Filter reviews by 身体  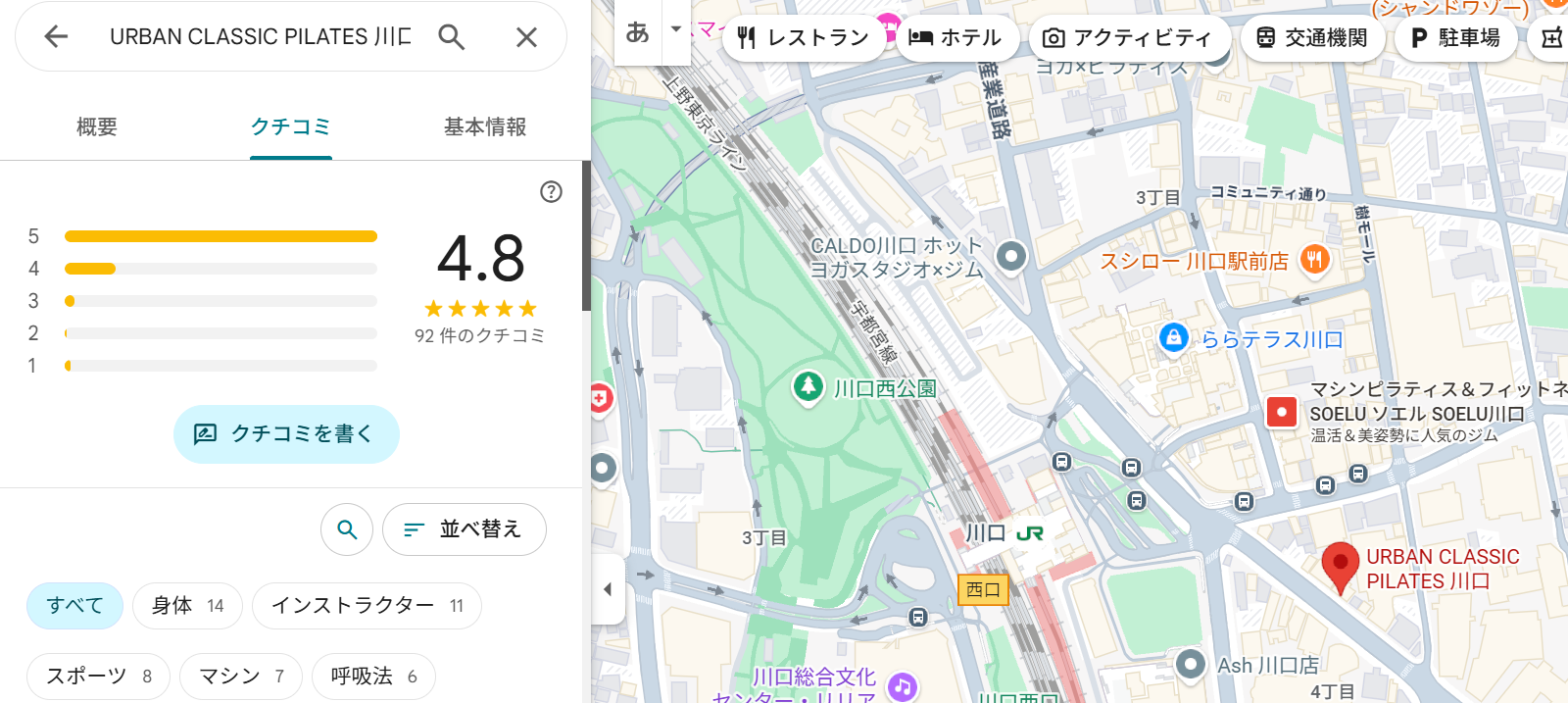(187, 606)
